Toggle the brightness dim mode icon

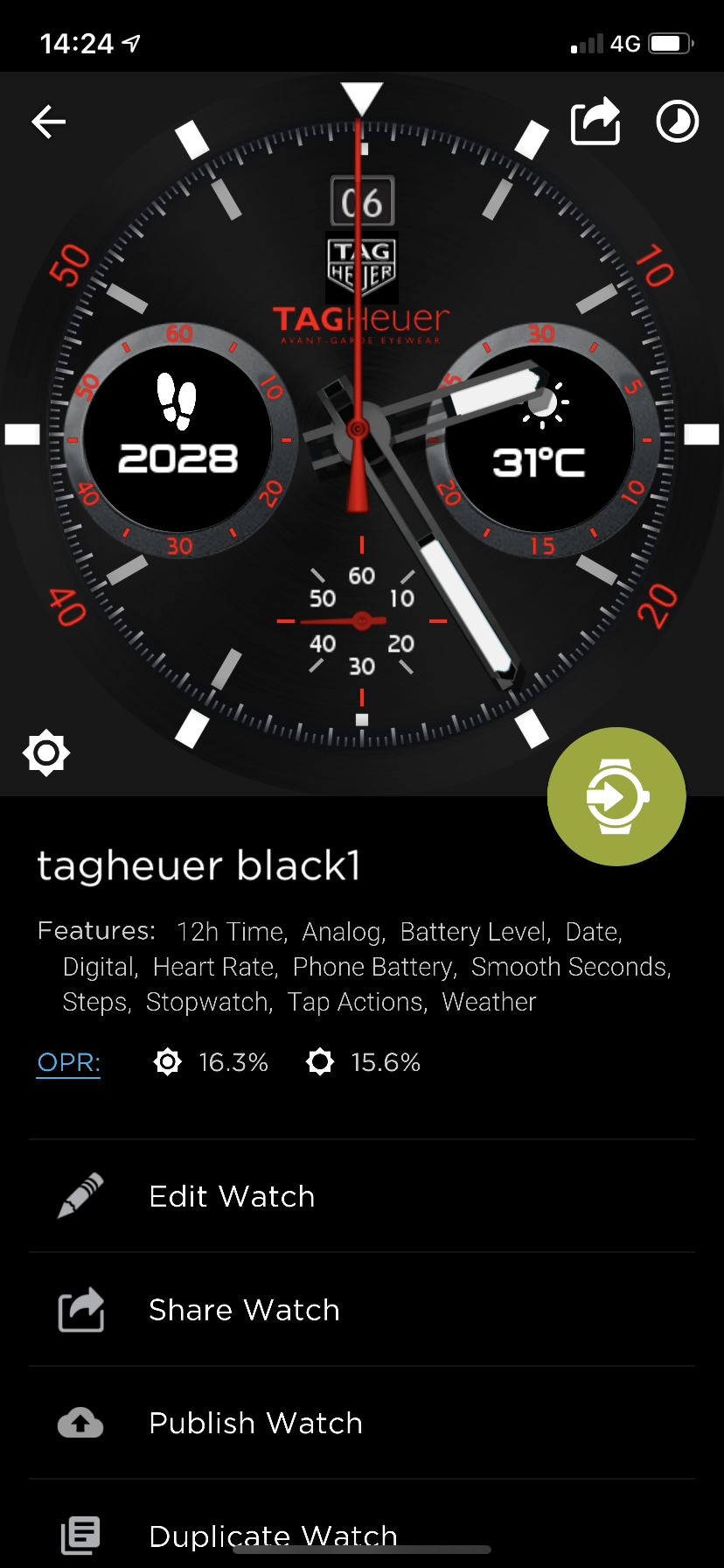point(46,752)
